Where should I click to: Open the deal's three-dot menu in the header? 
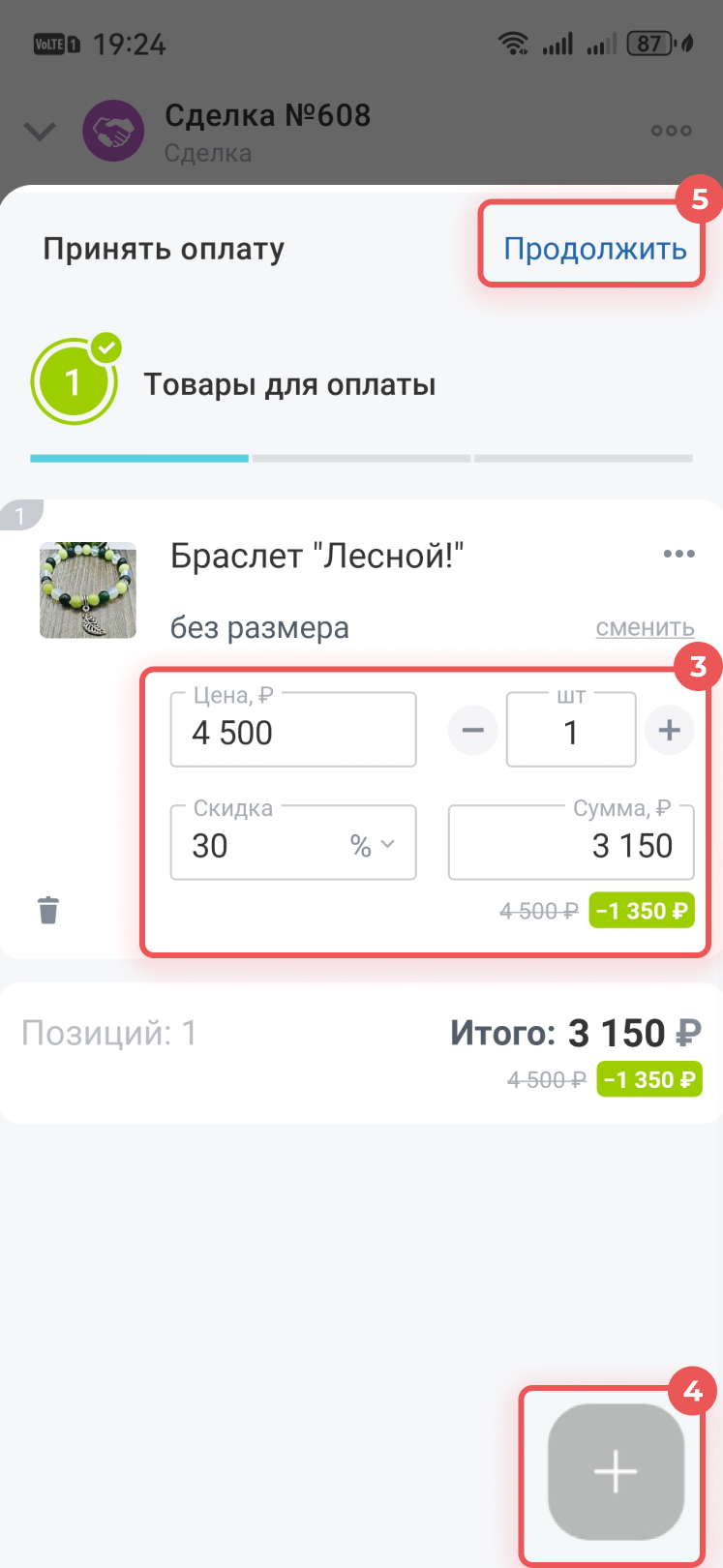(671, 131)
